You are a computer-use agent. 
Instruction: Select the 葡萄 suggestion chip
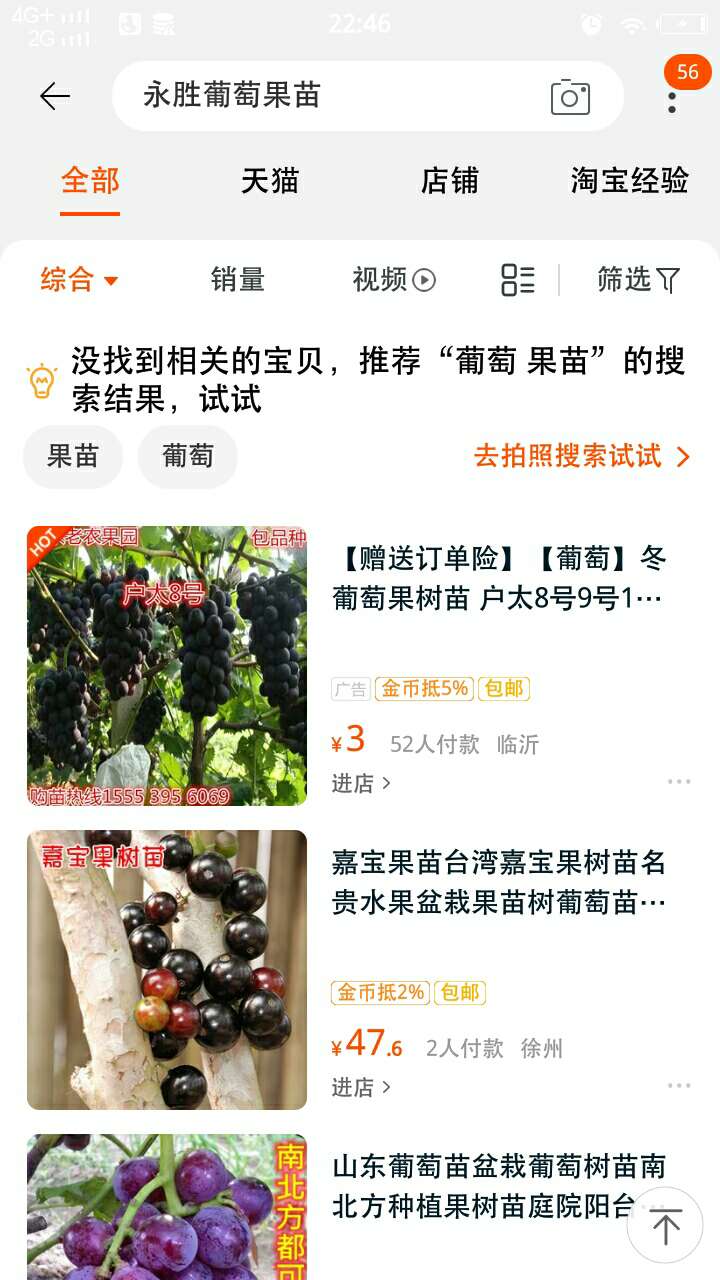pyautogui.click(x=188, y=457)
